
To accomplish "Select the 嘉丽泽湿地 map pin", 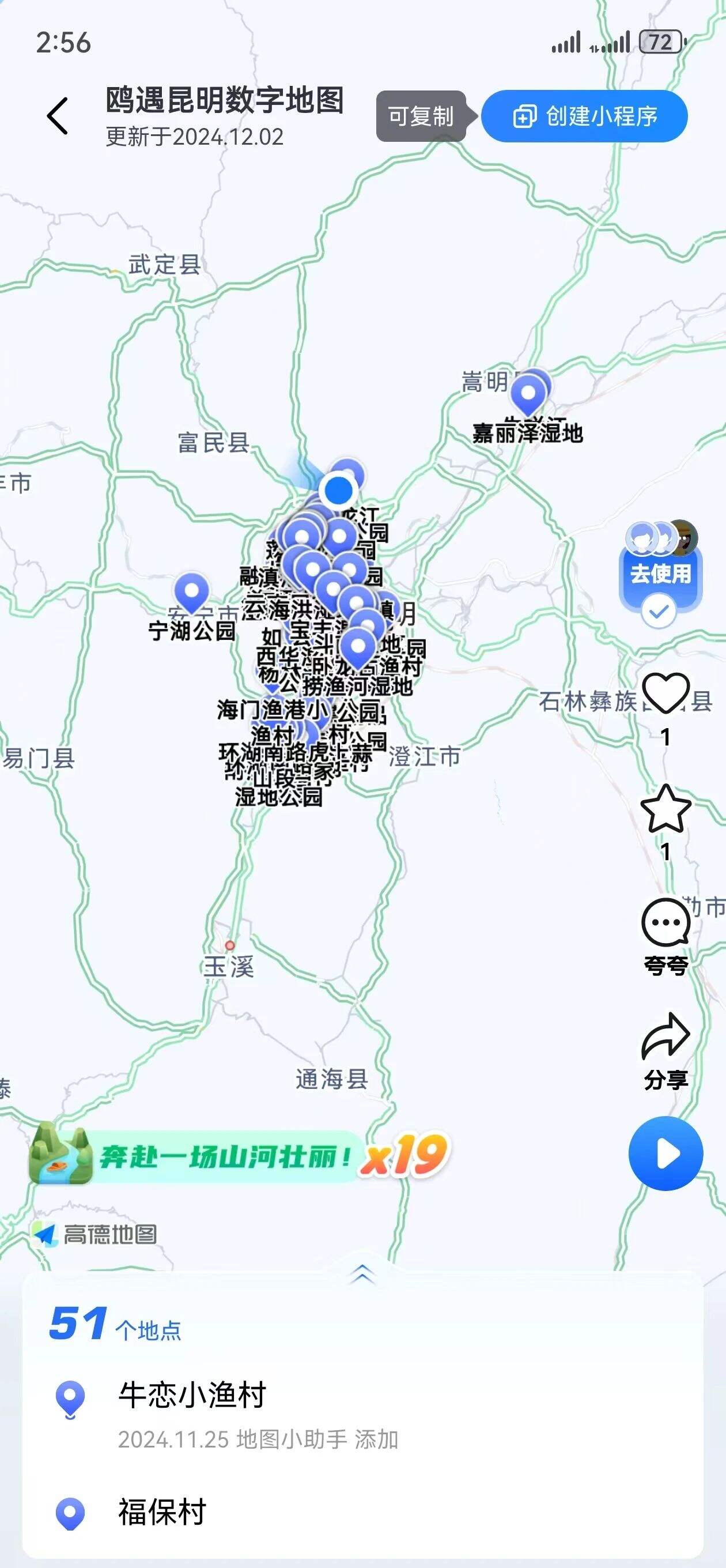I will click(x=528, y=394).
